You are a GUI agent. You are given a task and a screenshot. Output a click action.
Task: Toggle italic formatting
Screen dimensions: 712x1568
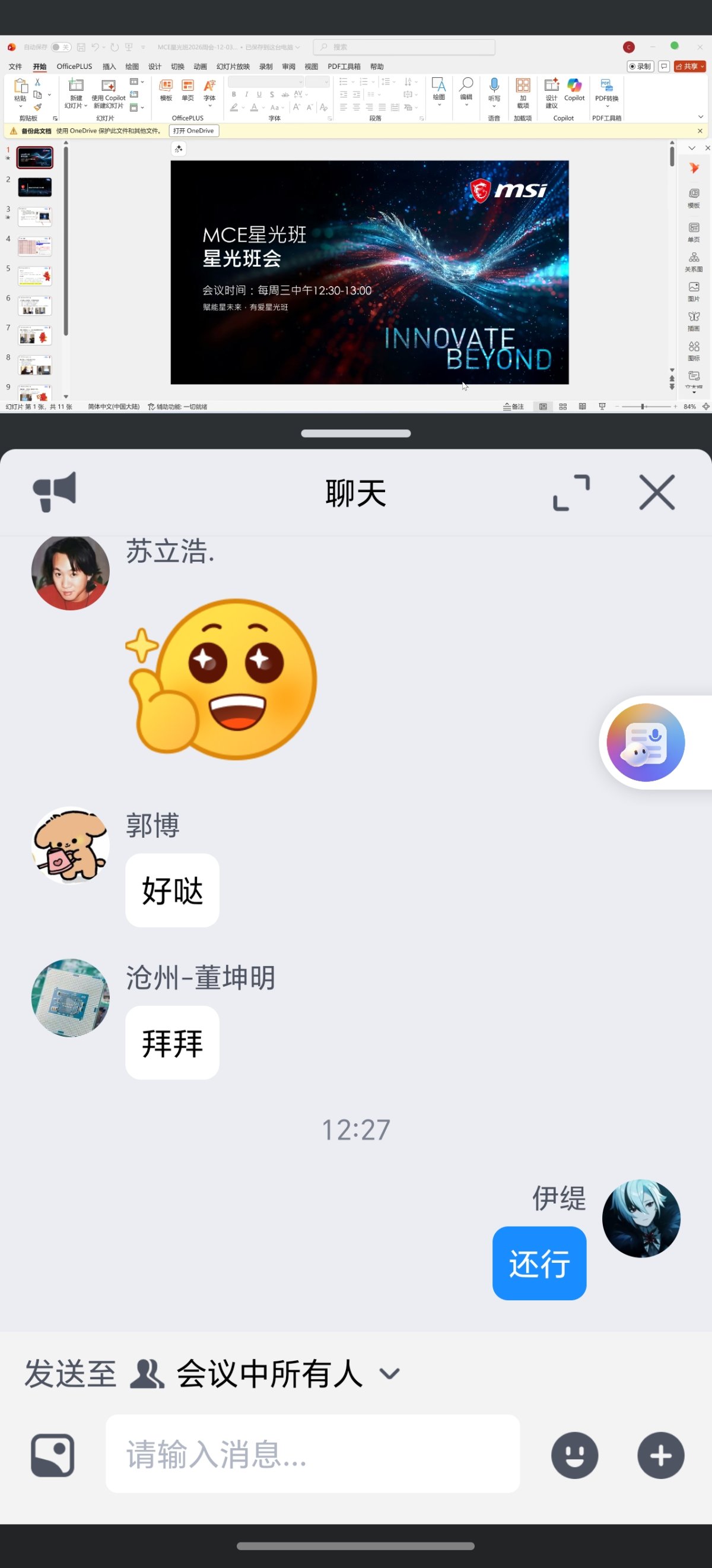[246, 94]
